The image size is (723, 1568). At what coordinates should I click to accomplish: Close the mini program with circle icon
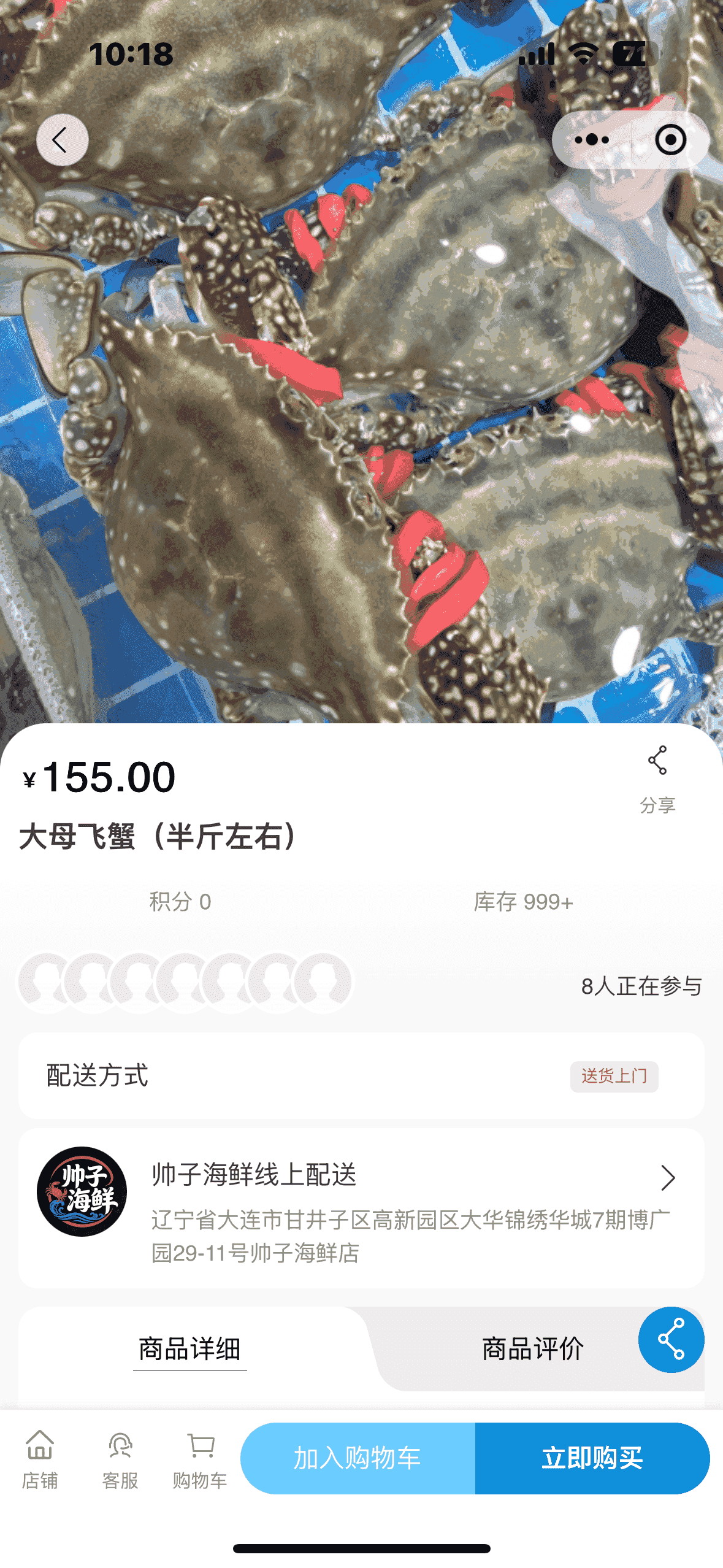click(670, 140)
